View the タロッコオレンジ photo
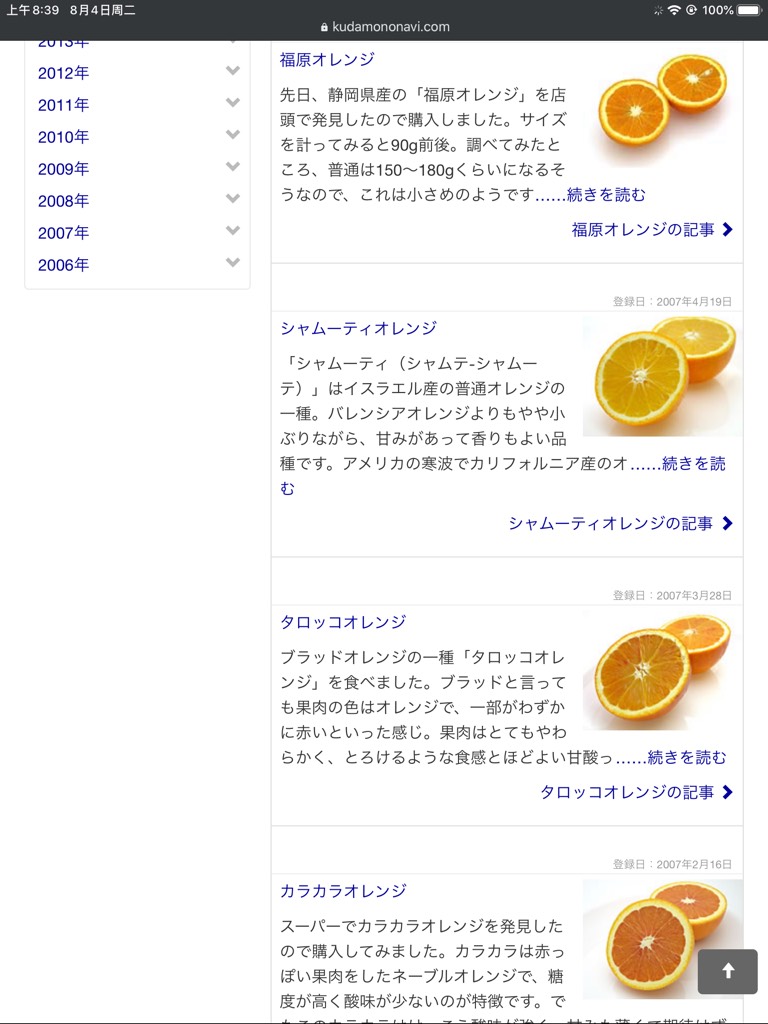 (x=662, y=667)
